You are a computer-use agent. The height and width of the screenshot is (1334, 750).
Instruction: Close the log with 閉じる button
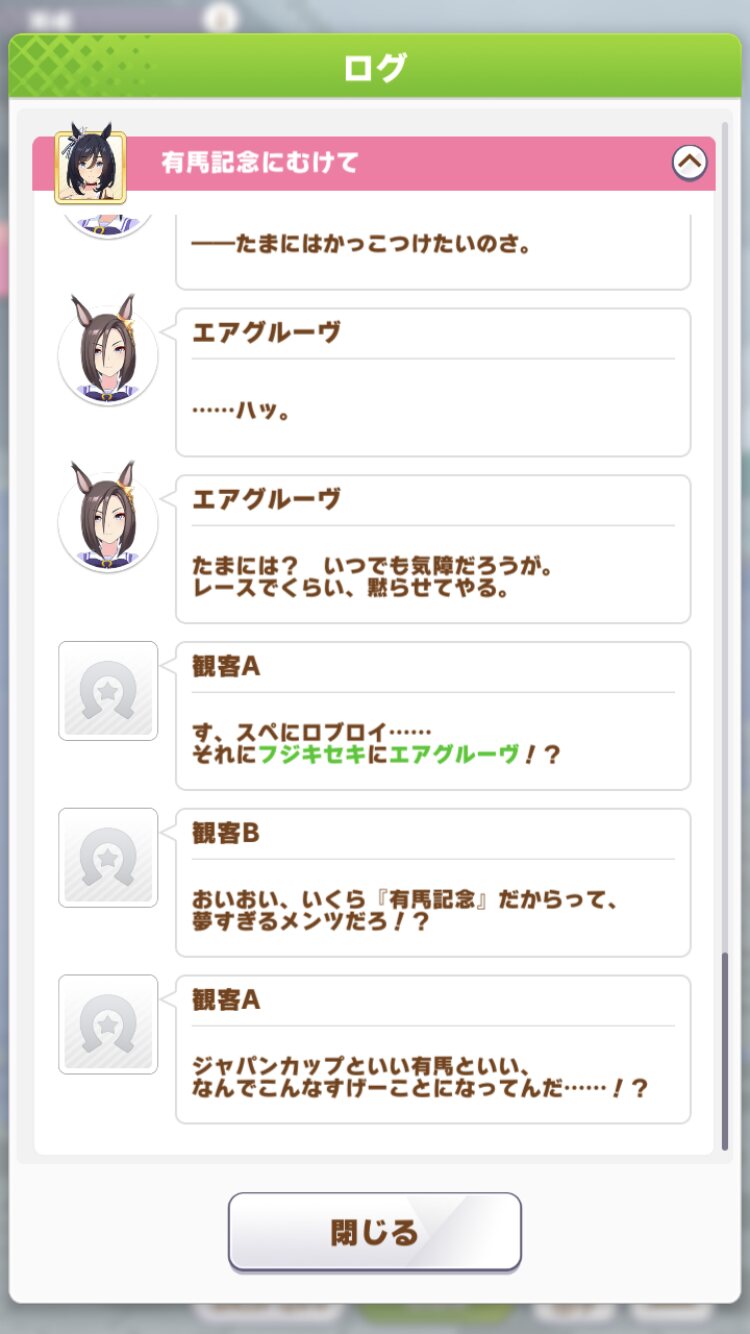tap(375, 1232)
